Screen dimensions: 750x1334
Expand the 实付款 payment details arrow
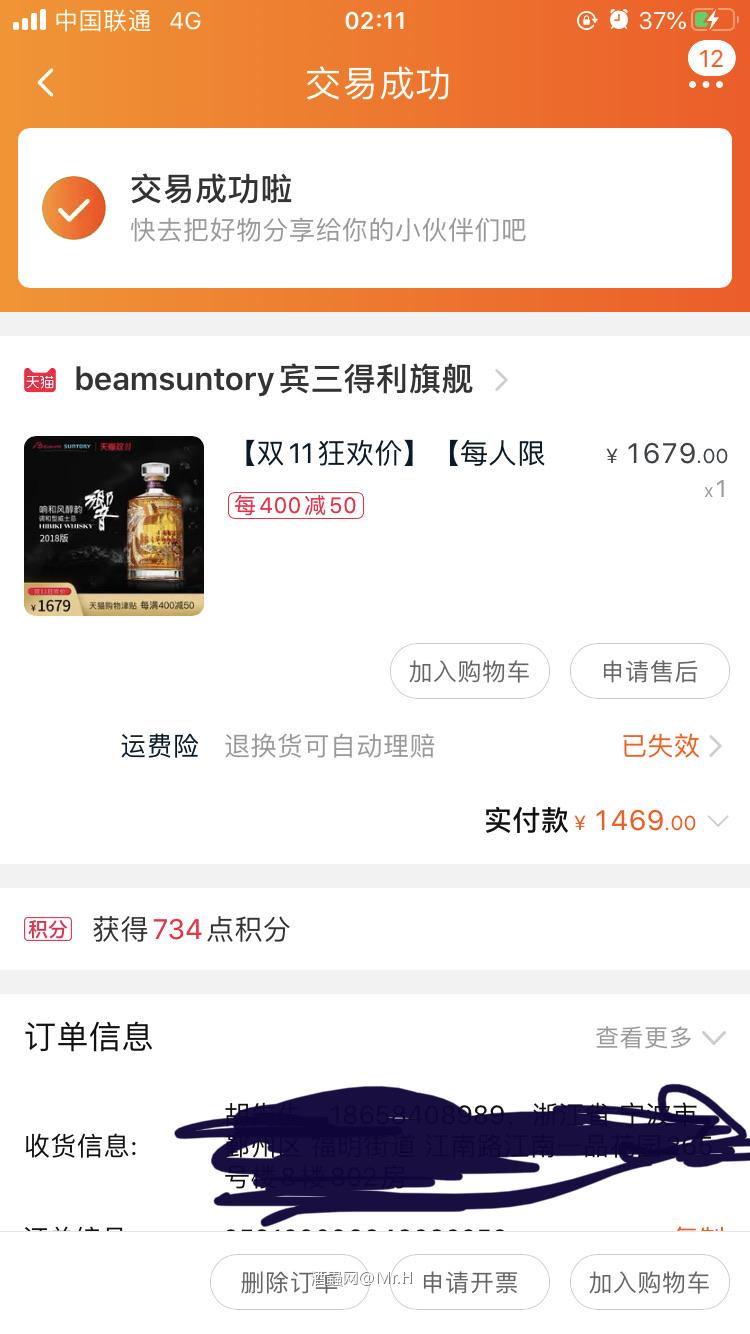click(x=719, y=821)
